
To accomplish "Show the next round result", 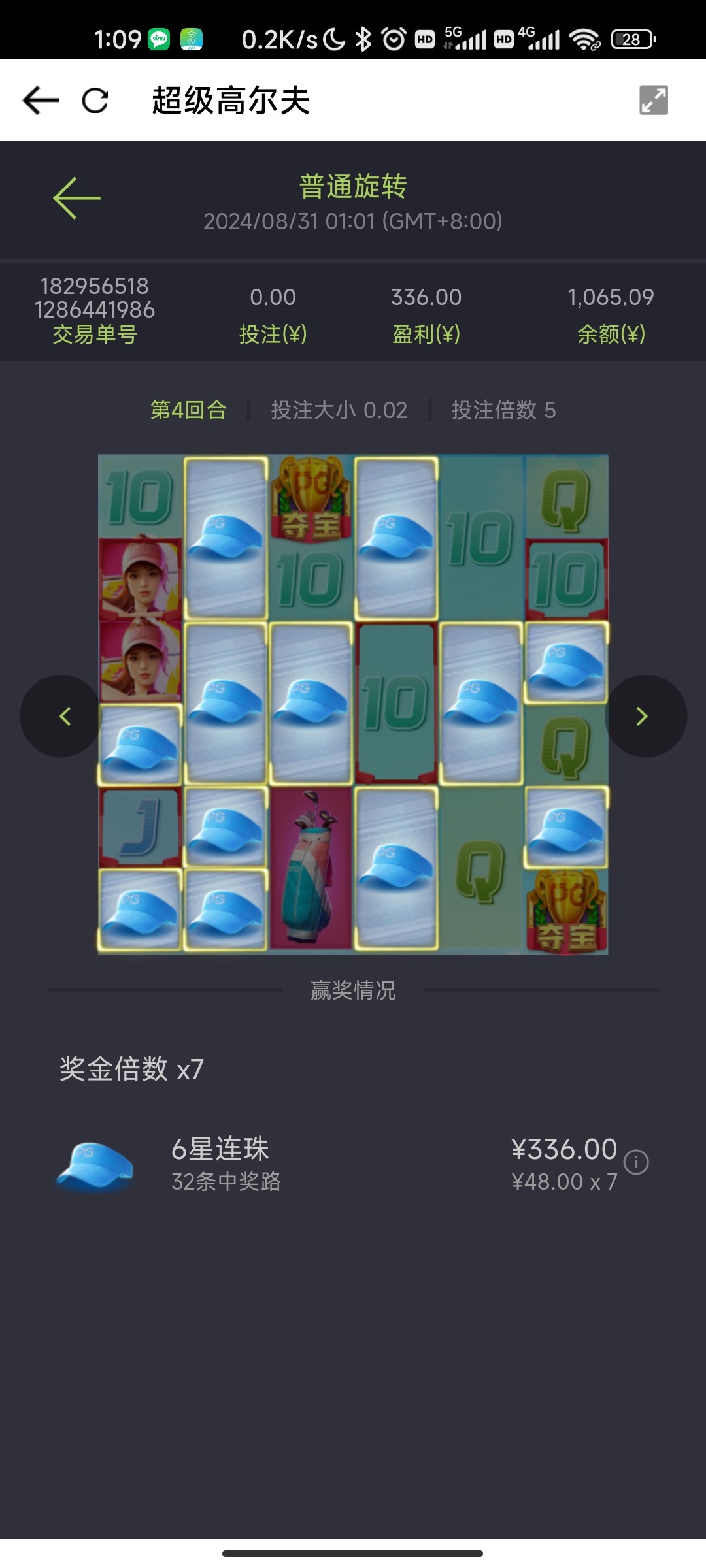I will [x=643, y=716].
